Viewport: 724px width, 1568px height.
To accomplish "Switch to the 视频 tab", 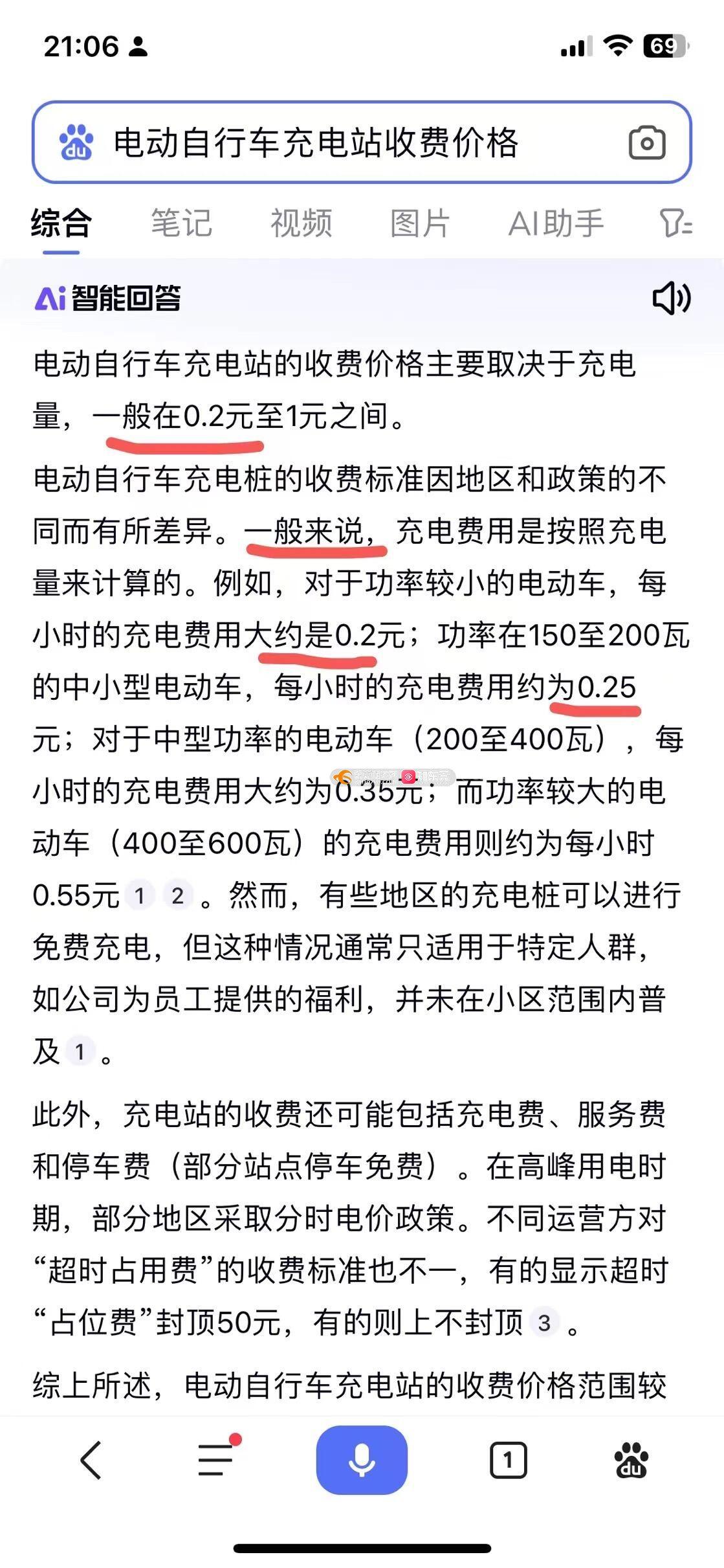I will (x=301, y=223).
